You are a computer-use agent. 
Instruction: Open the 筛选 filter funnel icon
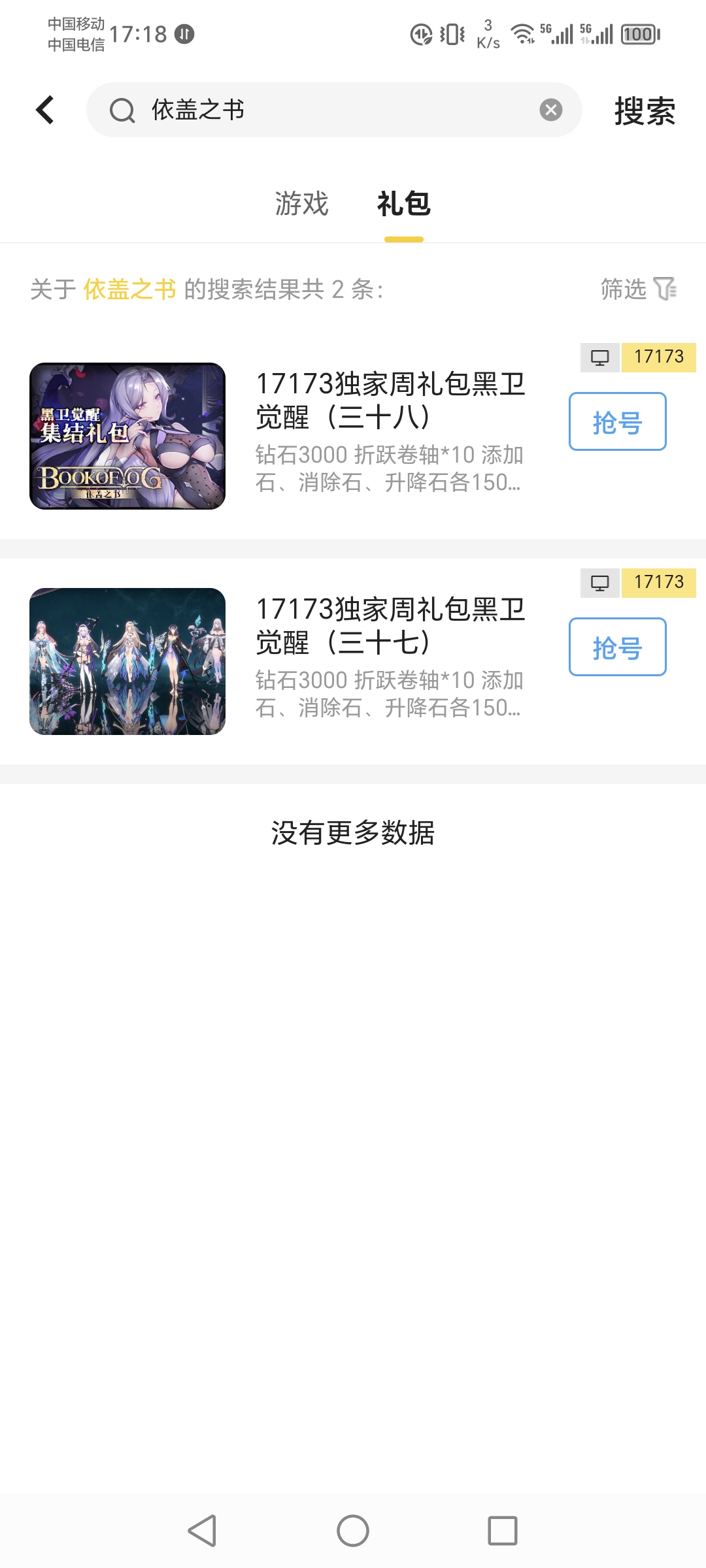[665, 289]
